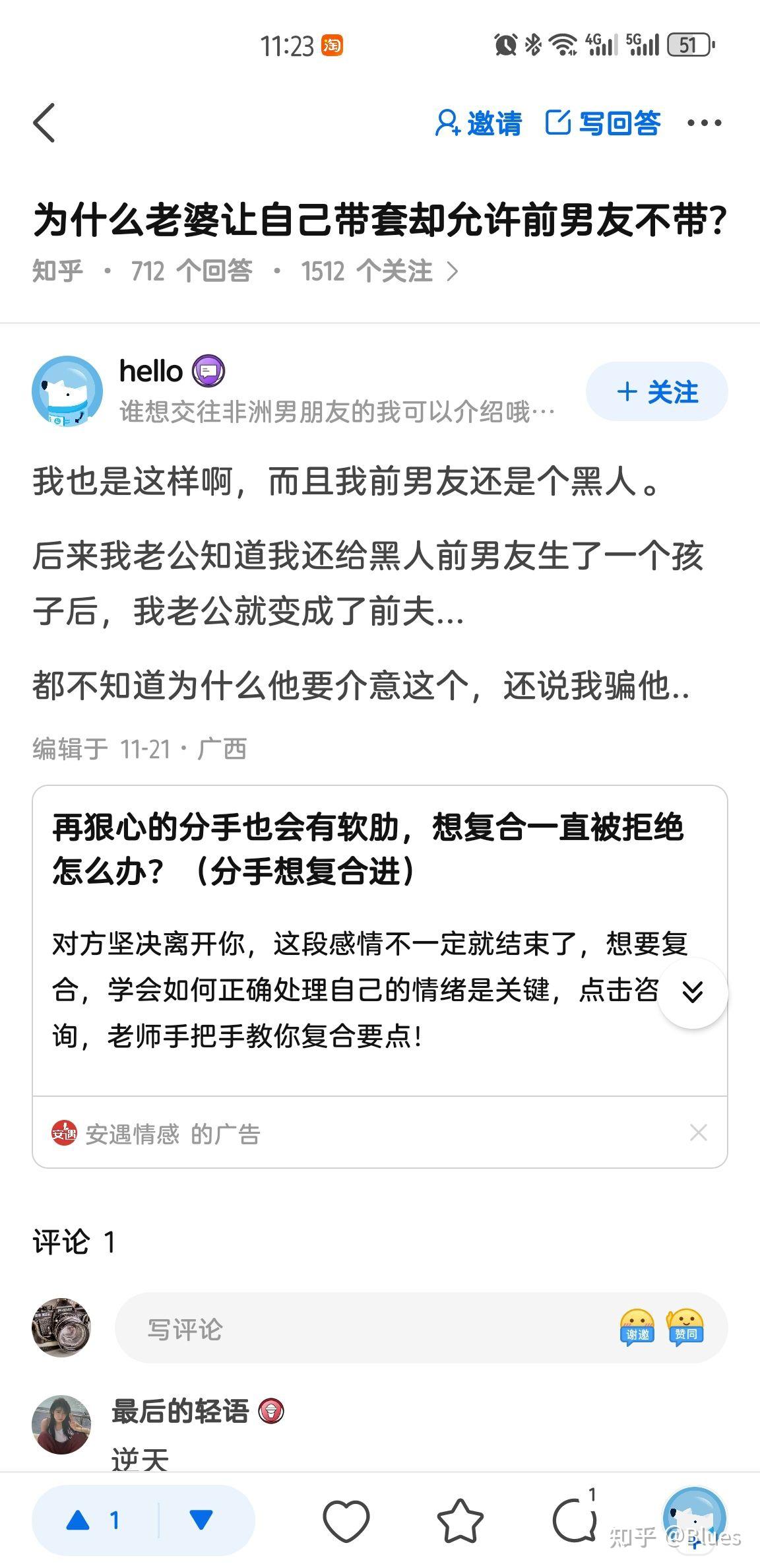Dismiss the 安遇情感 advertisement
The image size is (760, 1568).
click(x=699, y=1132)
